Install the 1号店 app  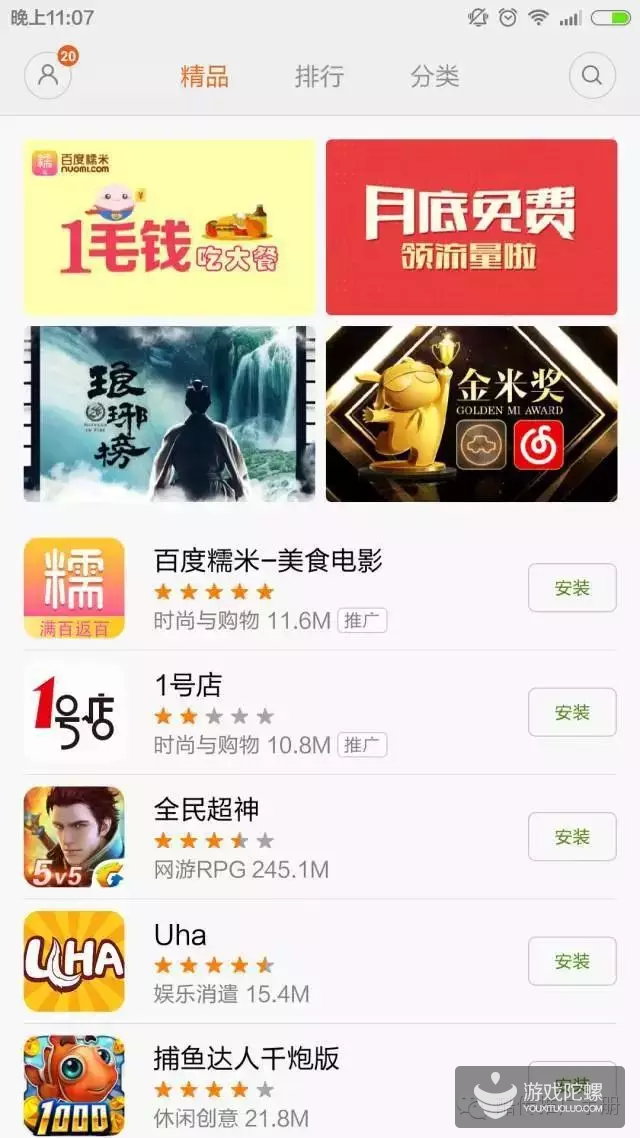(x=572, y=712)
